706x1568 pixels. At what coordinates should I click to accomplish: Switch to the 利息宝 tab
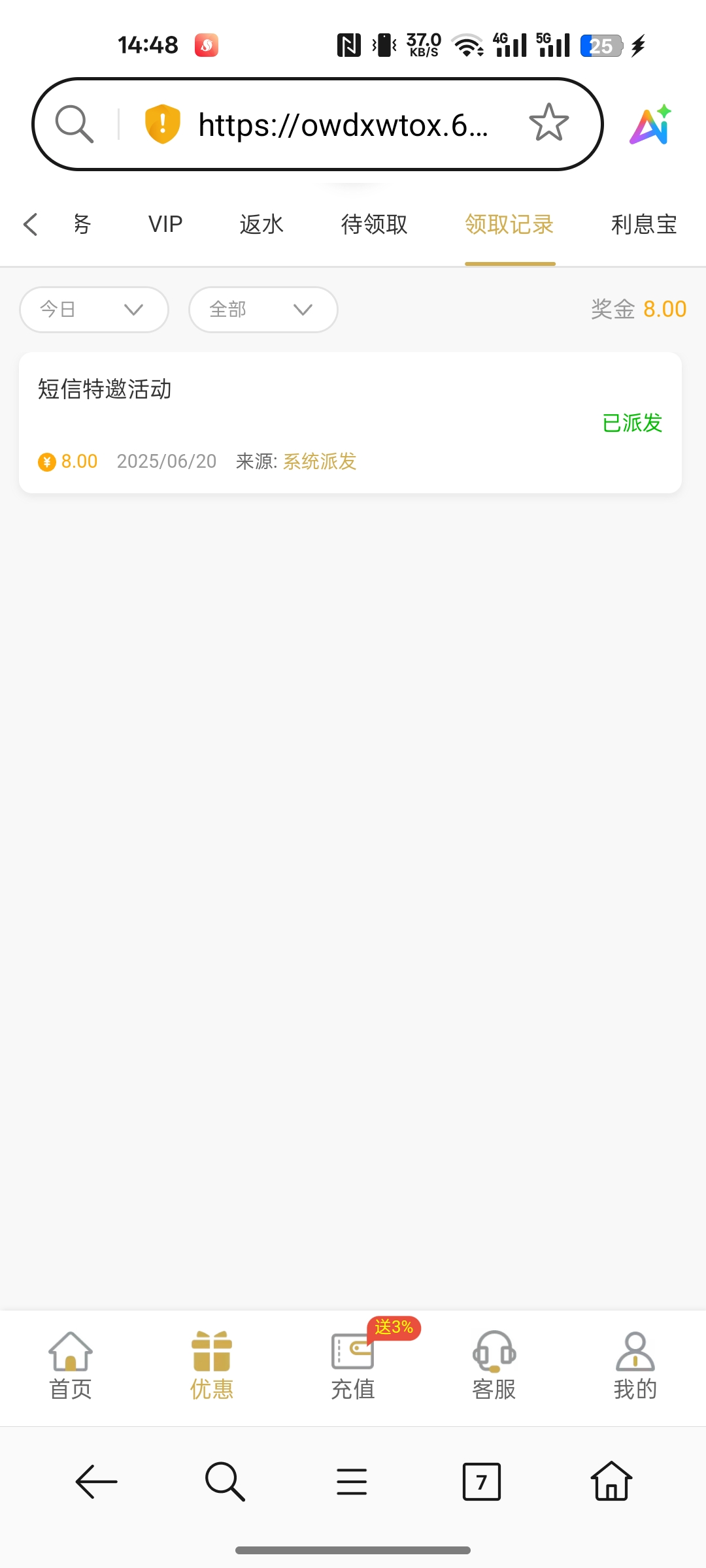tap(644, 224)
